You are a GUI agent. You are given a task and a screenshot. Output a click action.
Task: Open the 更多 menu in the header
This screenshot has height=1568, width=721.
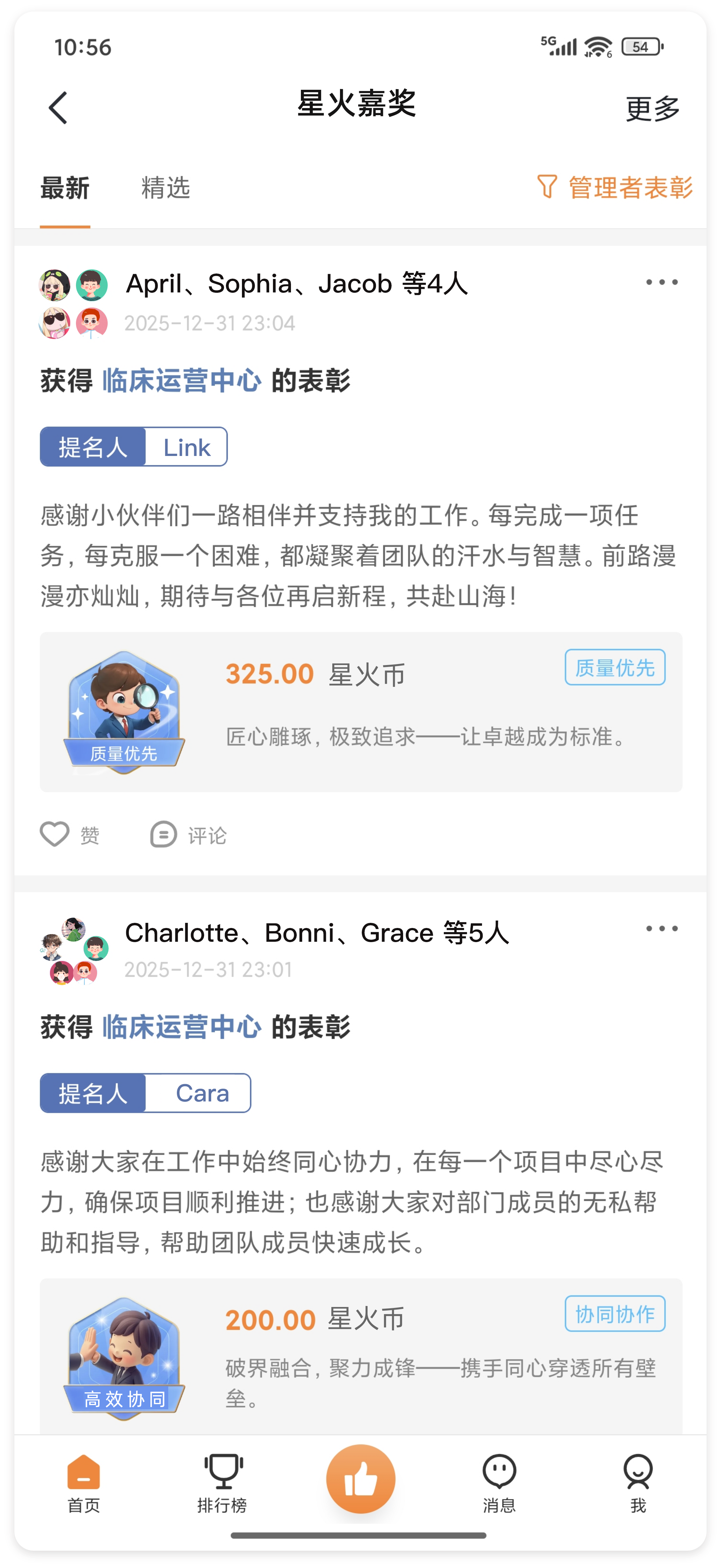[652, 109]
